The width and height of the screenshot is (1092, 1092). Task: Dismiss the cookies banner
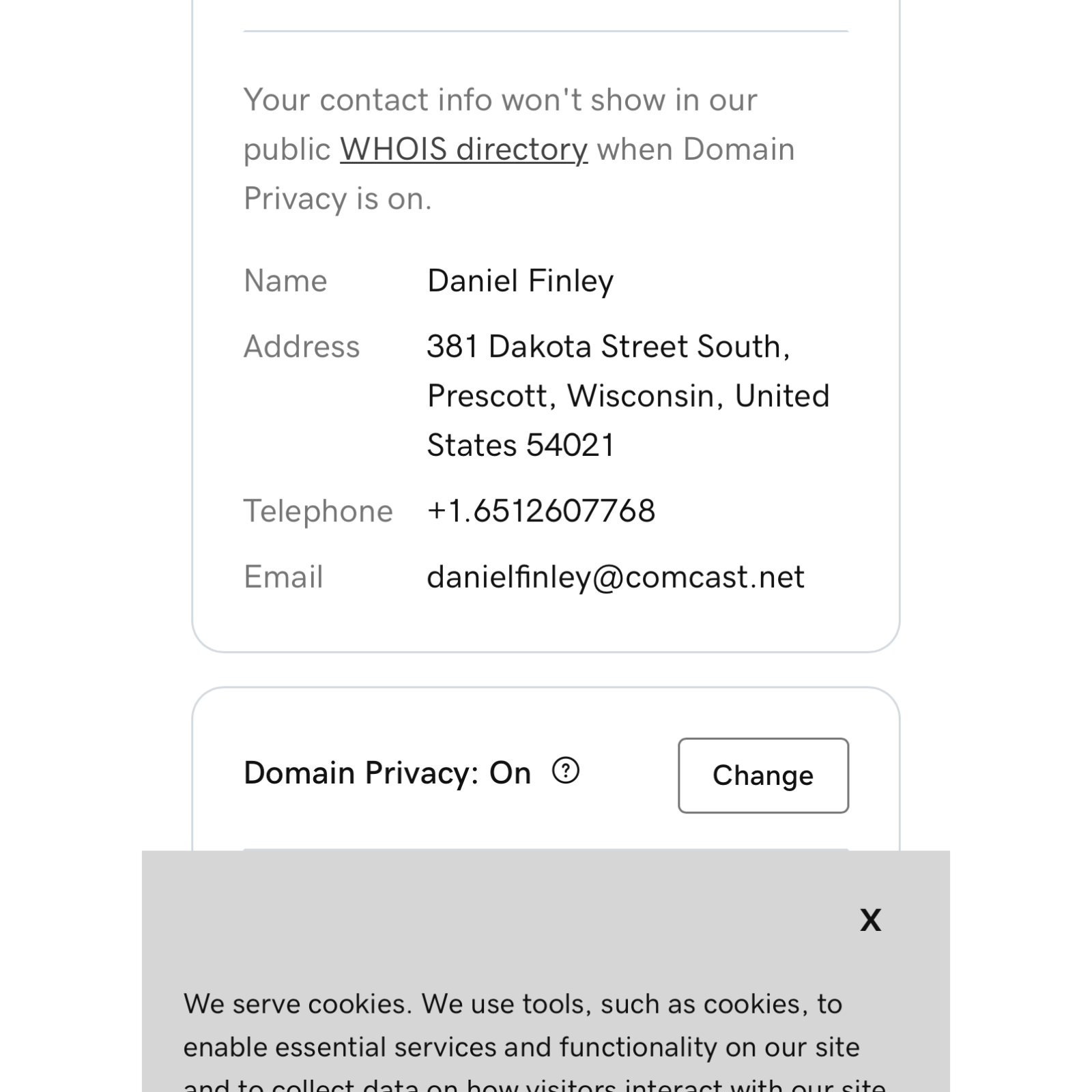pos(870,920)
